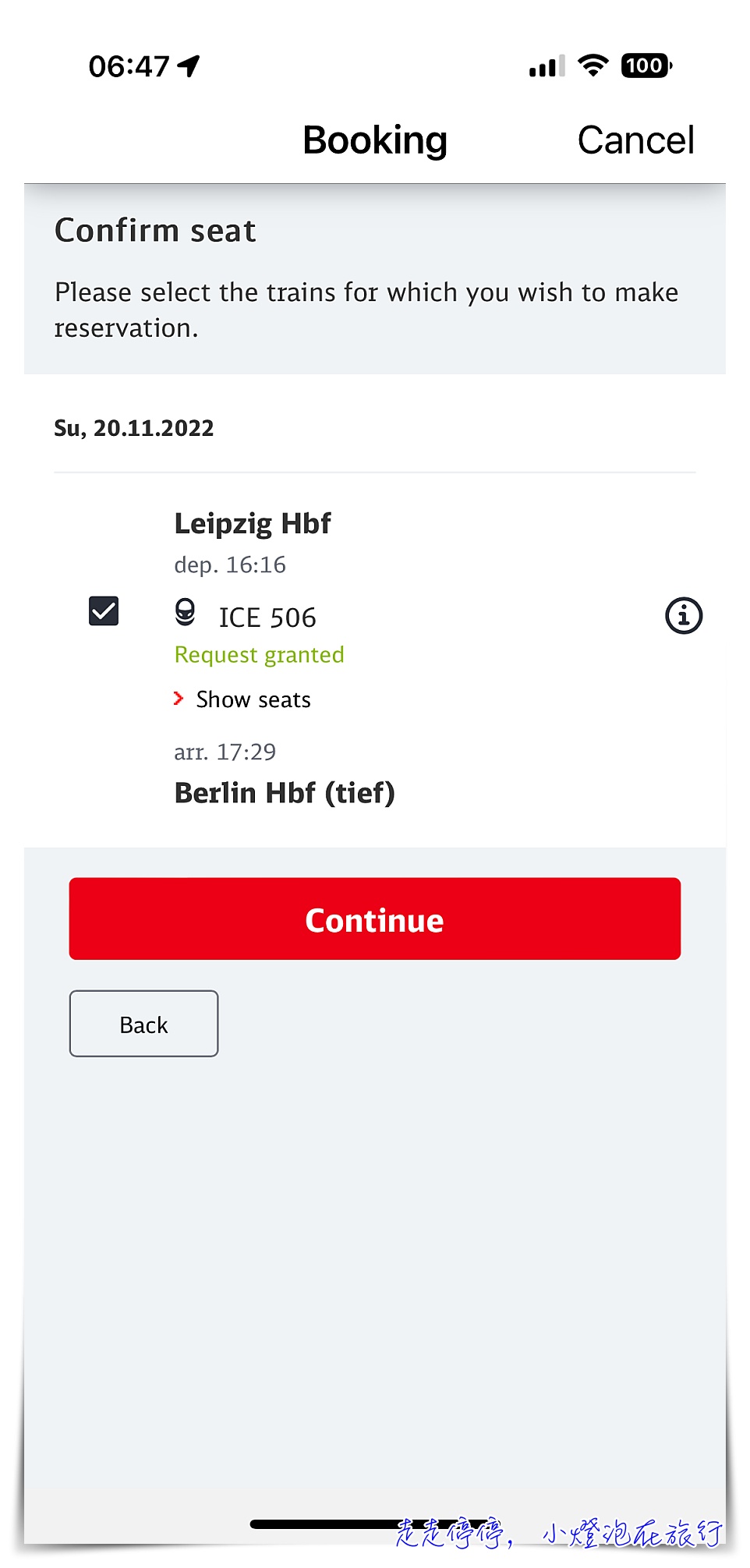This screenshot has width=750, height=1568.
Task: Cancel the booking process
Action: pos(635,141)
